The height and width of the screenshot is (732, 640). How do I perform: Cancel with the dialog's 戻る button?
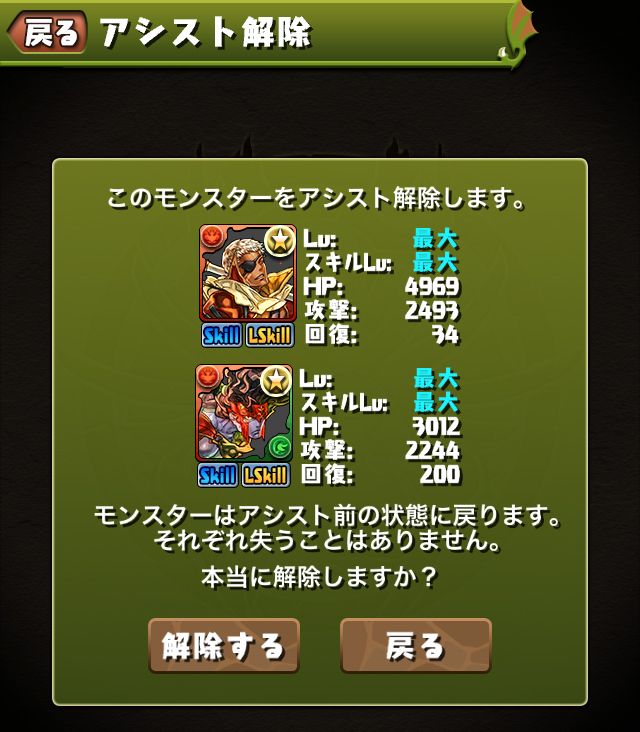click(x=415, y=646)
